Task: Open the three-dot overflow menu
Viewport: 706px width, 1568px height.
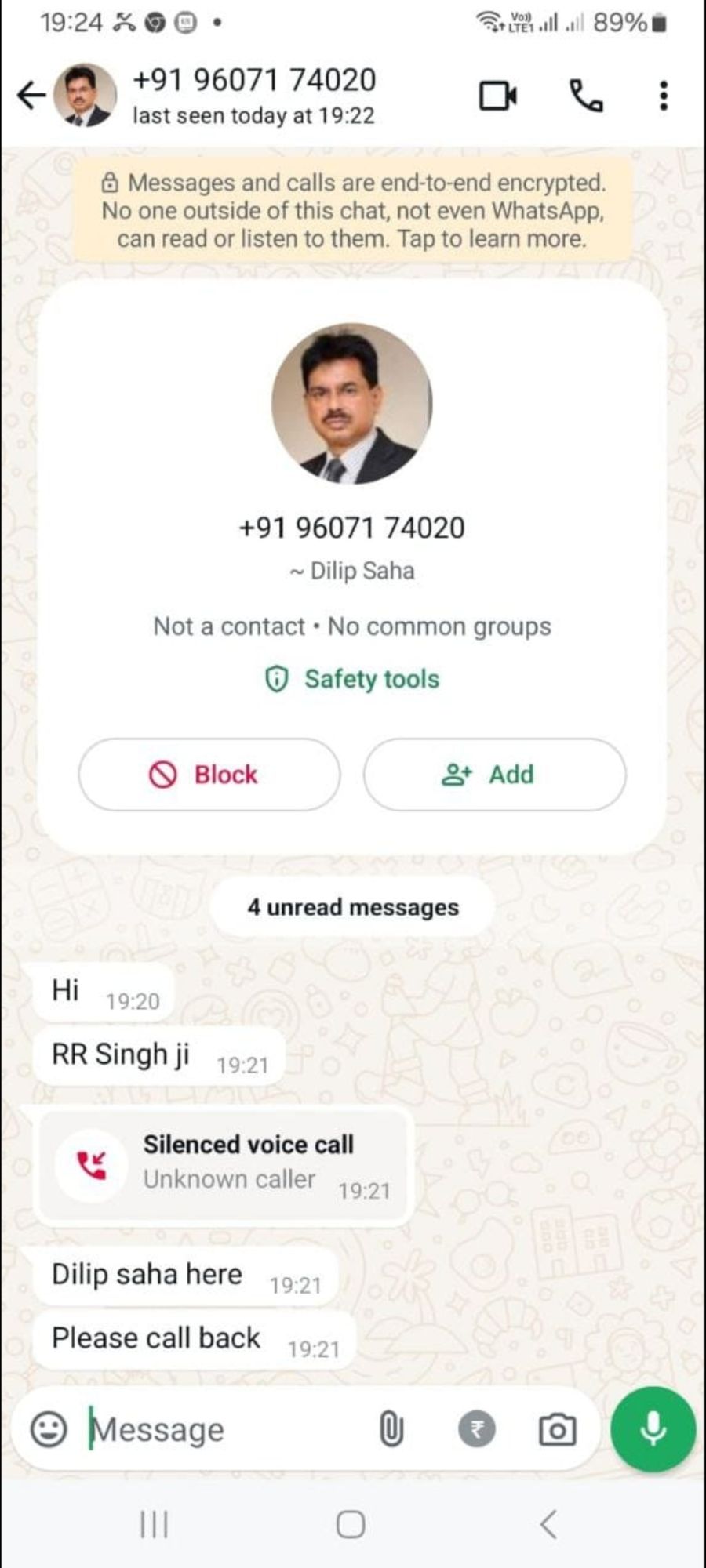Action: pos(664,96)
